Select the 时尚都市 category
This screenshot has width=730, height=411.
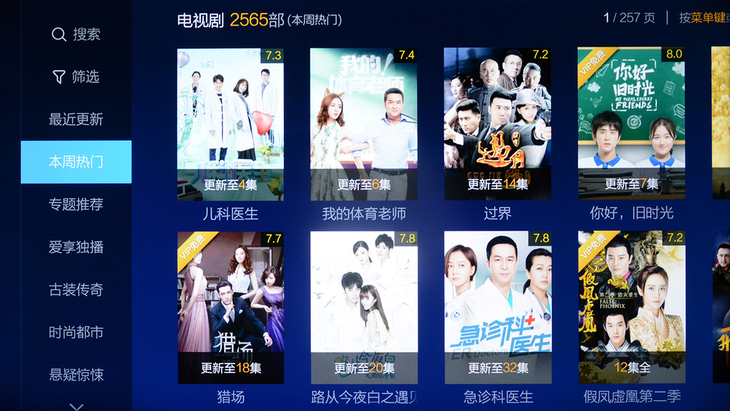pos(76,332)
